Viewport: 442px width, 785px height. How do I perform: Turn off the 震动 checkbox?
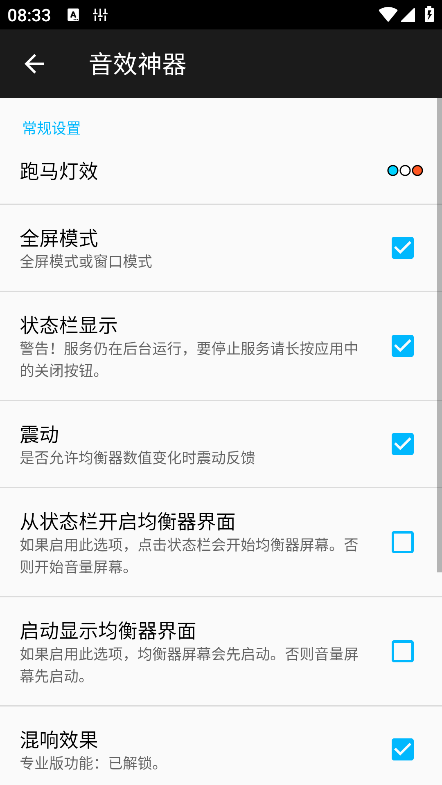pos(402,444)
